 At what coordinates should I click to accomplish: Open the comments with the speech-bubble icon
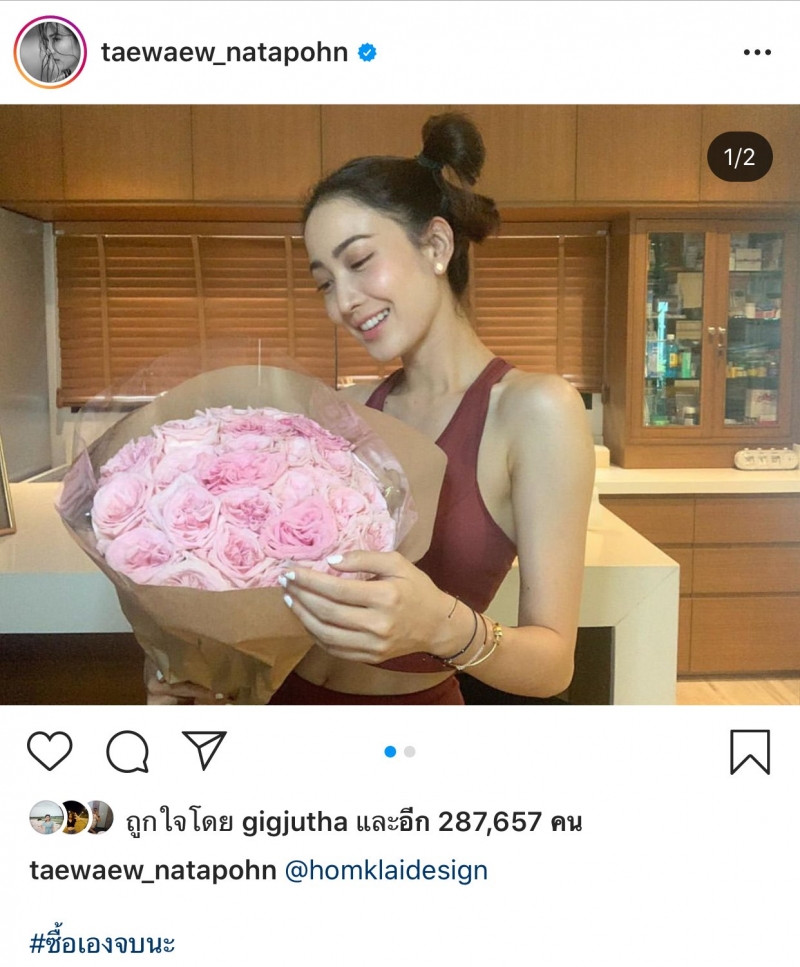pyautogui.click(x=127, y=751)
